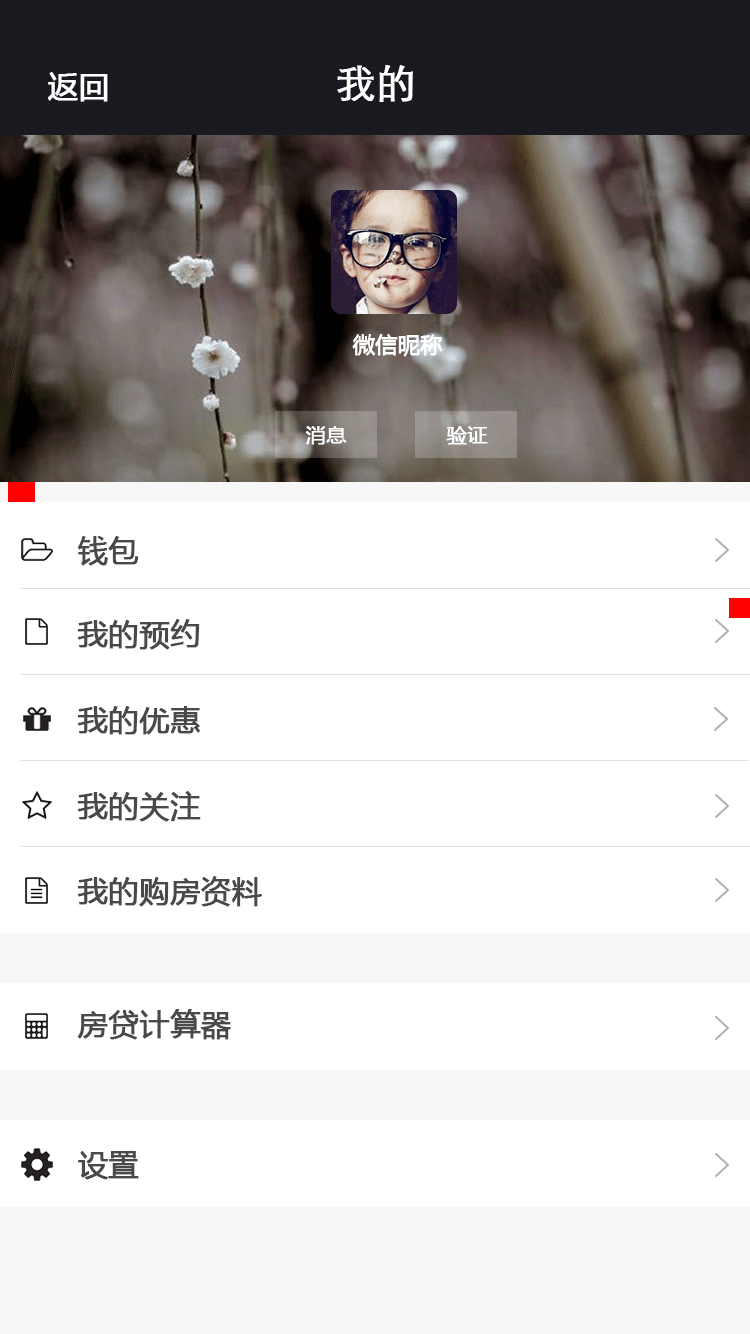Tap 返回 to go back
This screenshot has height=1334, width=750.
tap(77, 87)
